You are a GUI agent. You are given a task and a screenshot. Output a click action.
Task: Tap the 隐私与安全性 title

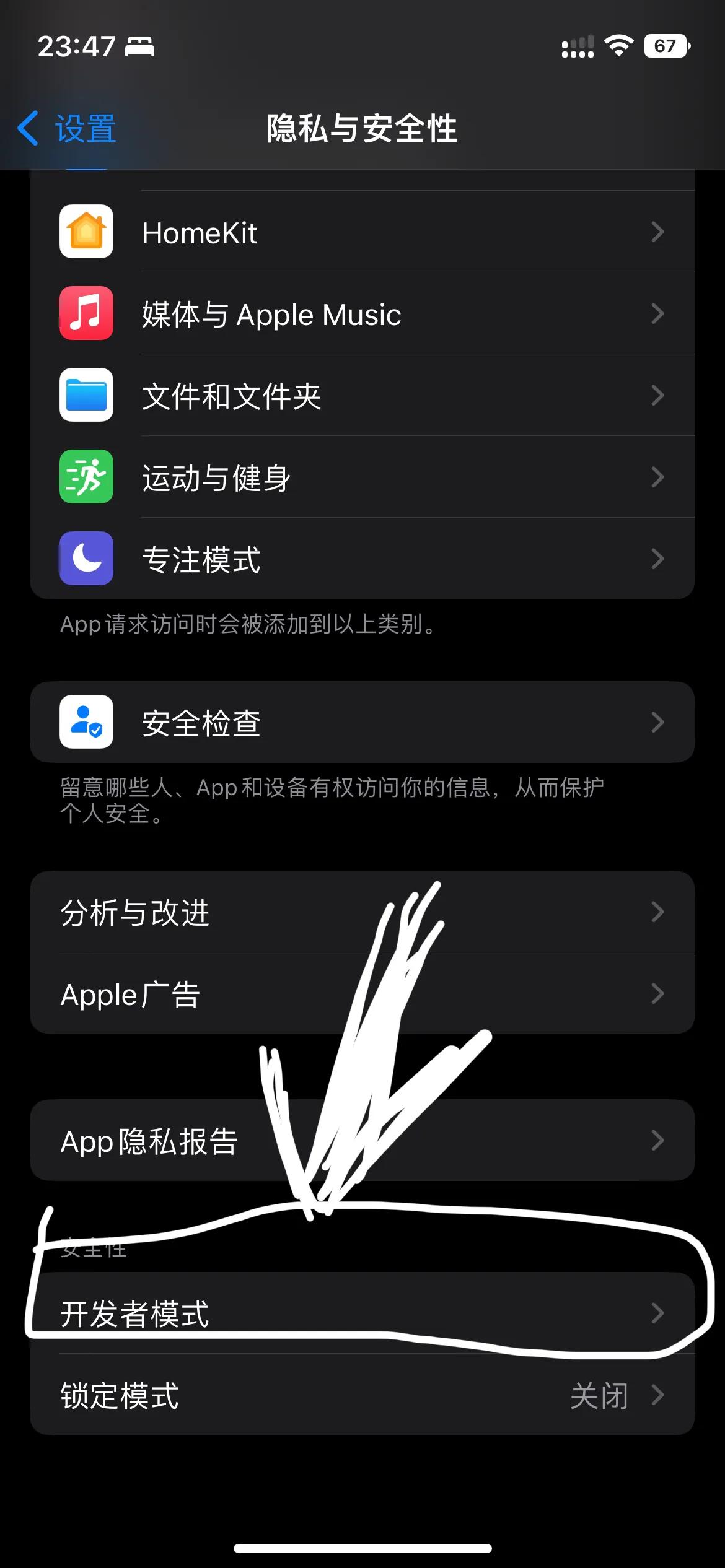pos(362,129)
